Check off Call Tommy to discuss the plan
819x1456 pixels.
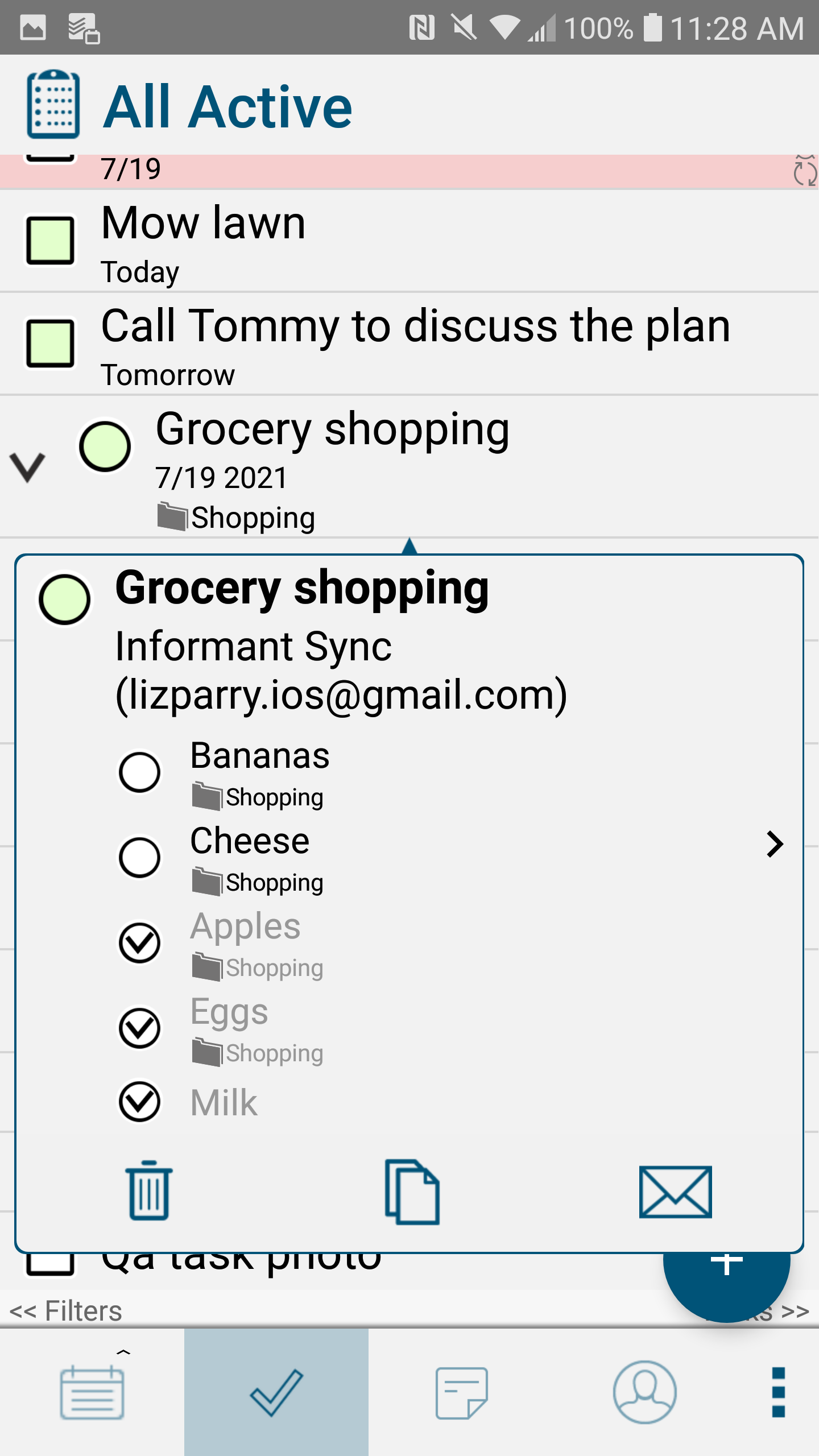pyautogui.click(x=51, y=343)
